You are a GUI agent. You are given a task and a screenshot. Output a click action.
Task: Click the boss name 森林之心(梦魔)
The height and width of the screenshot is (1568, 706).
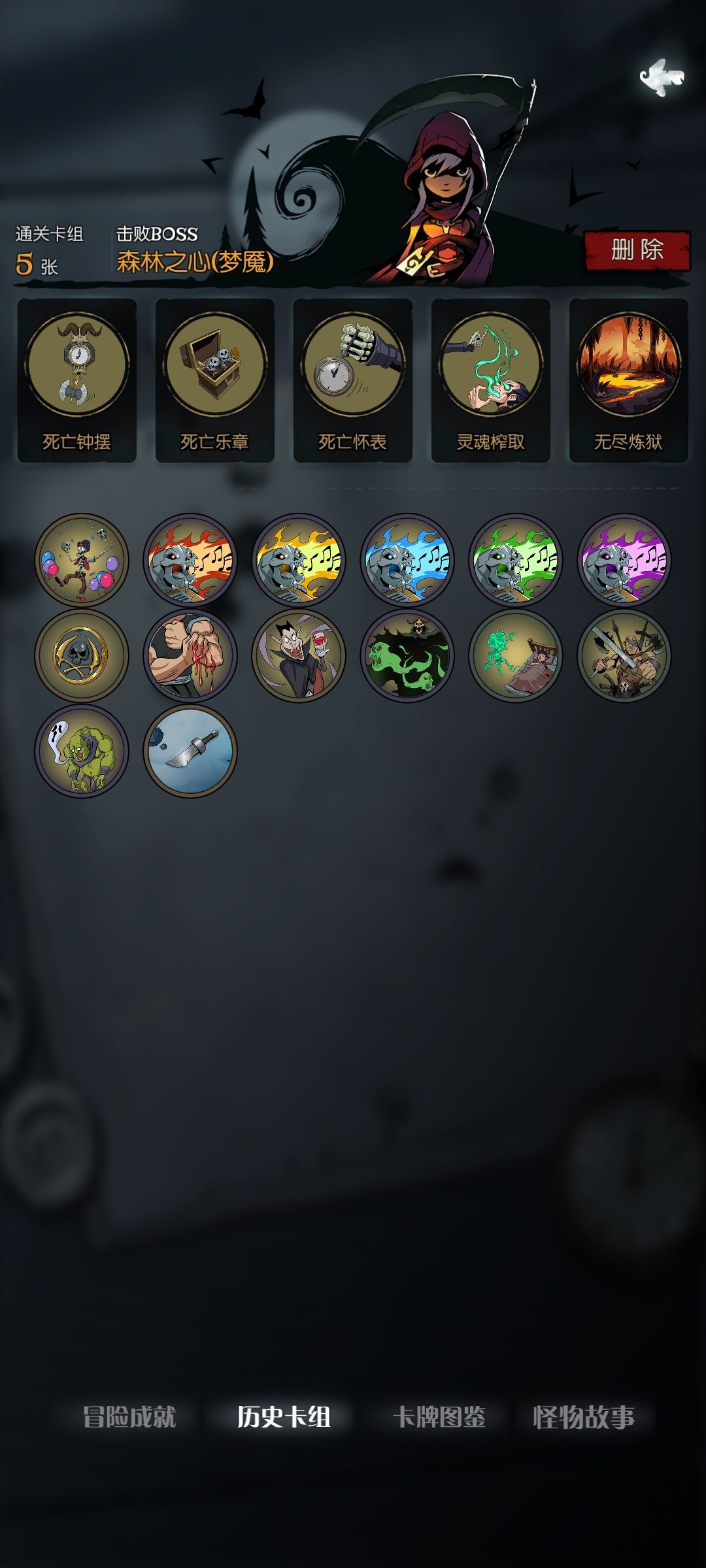coord(196,264)
